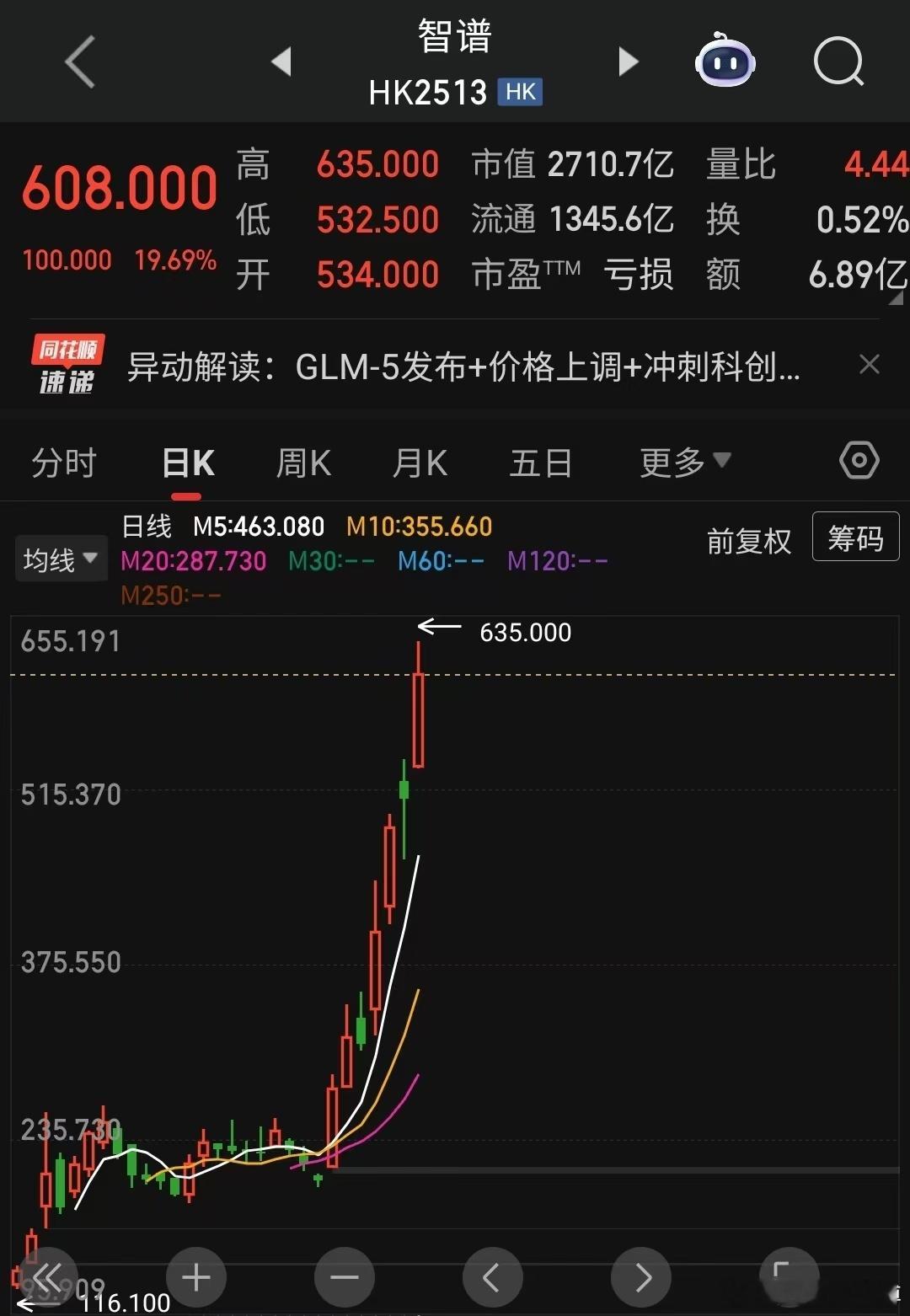Open the 前复权 adjustment selector

(x=748, y=539)
